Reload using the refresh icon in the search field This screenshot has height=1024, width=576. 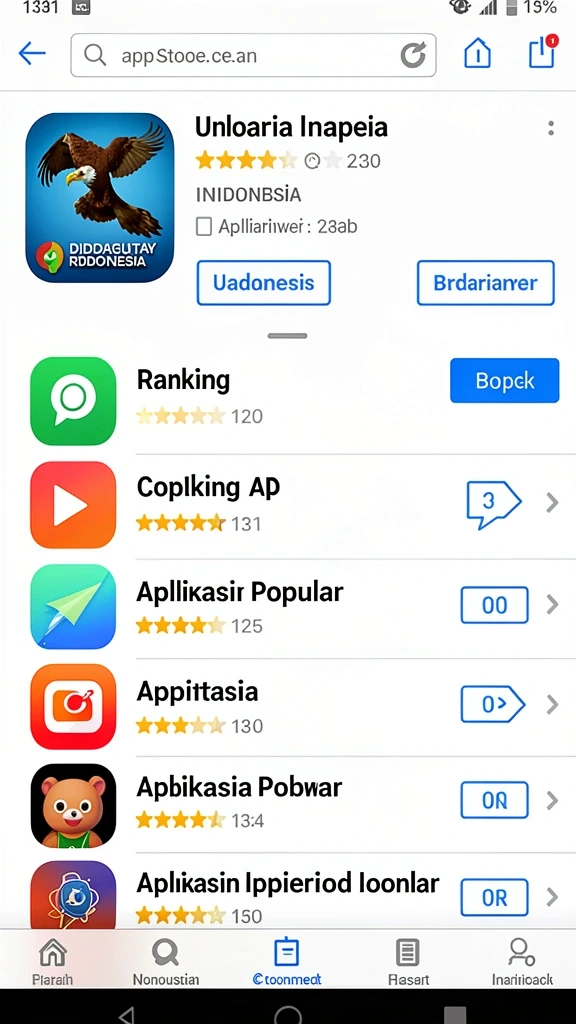413,56
